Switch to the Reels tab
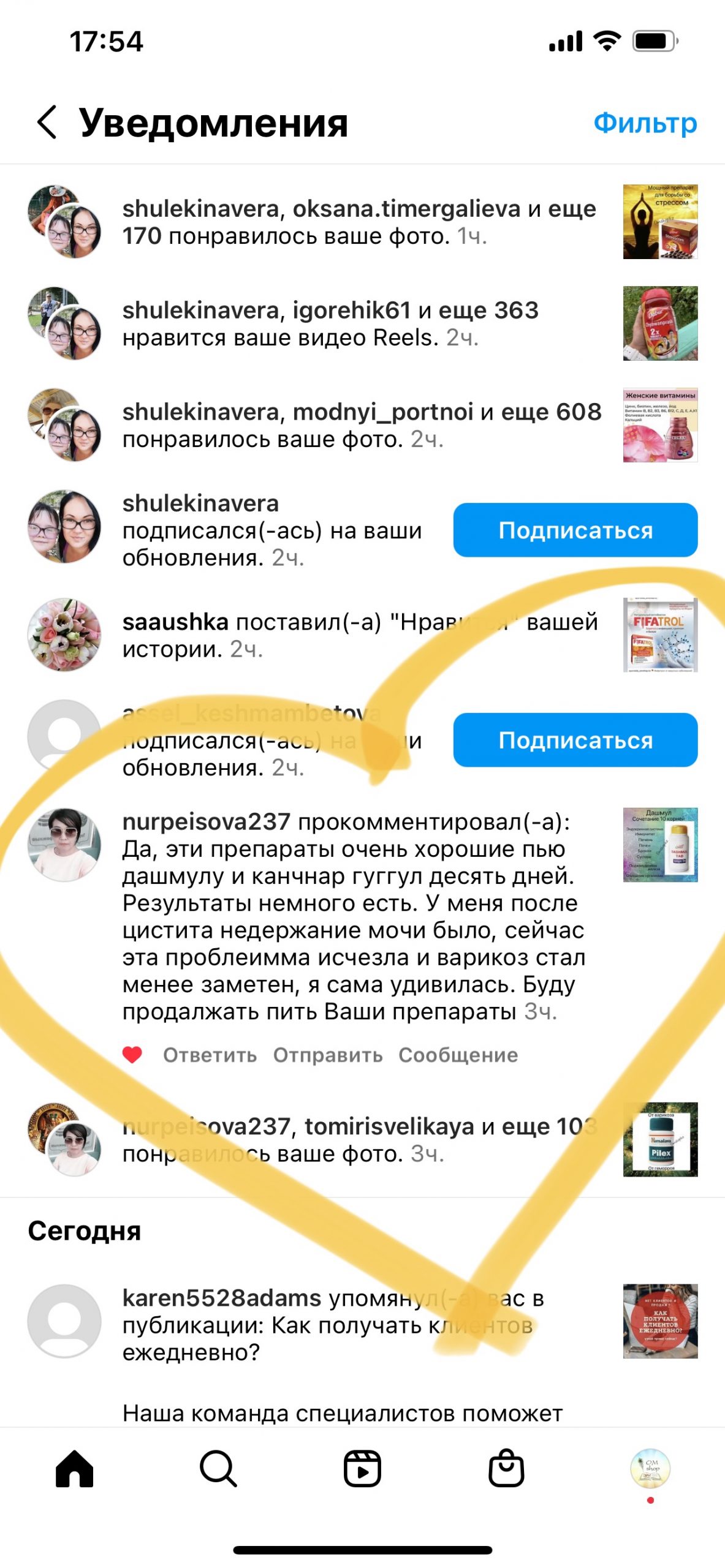Viewport: 725px width, 1568px height. point(362,1468)
